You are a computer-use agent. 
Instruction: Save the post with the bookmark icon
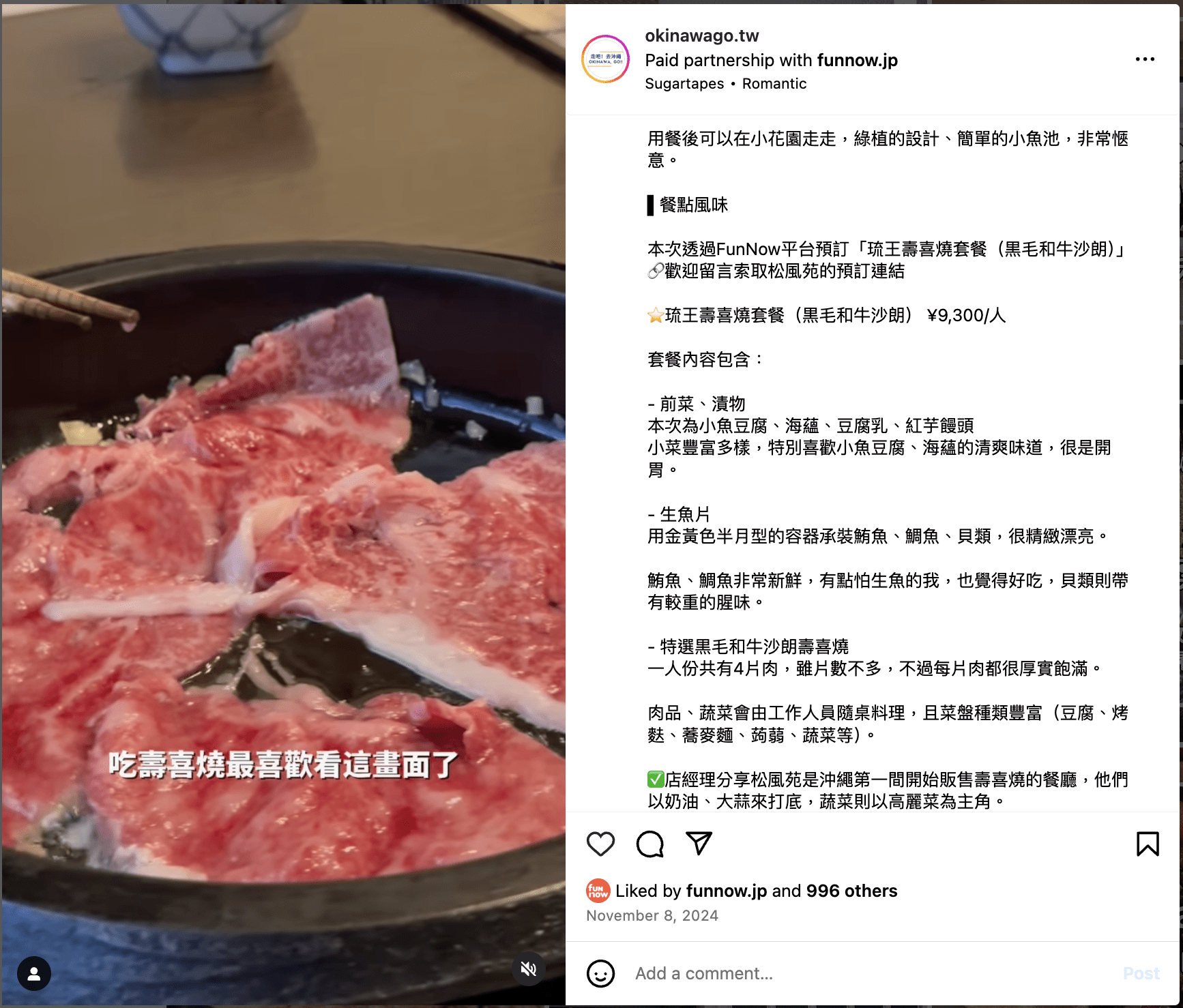pyautogui.click(x=1148, y=844)
